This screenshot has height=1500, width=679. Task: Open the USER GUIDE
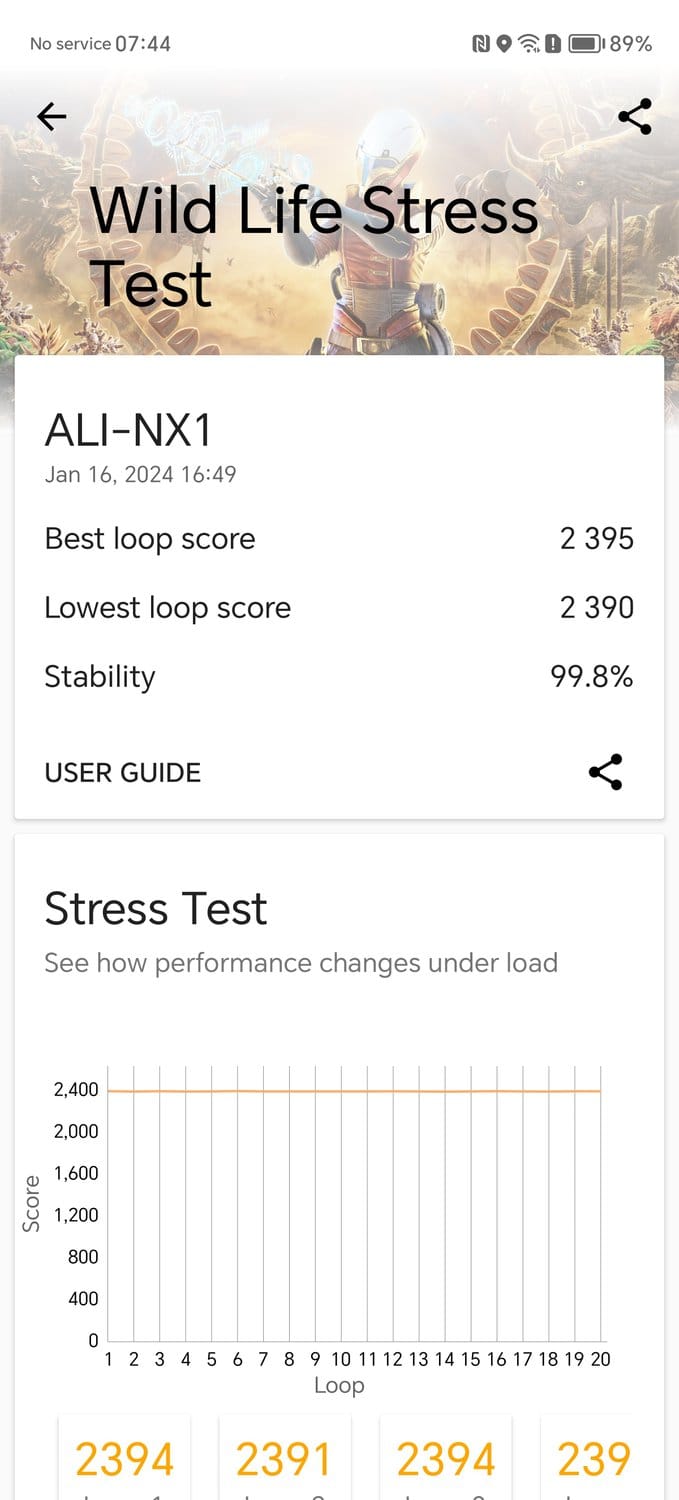[x=123, y=772]
